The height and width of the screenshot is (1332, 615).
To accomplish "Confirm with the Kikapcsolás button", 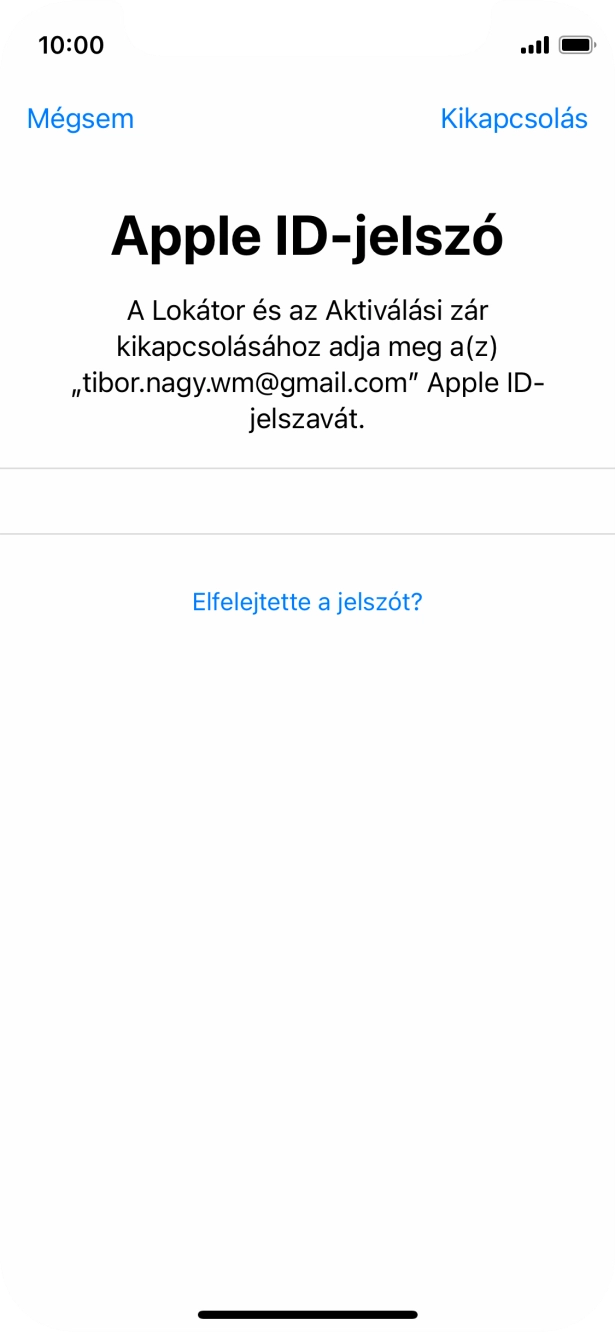I will click(x=514, y=119).
